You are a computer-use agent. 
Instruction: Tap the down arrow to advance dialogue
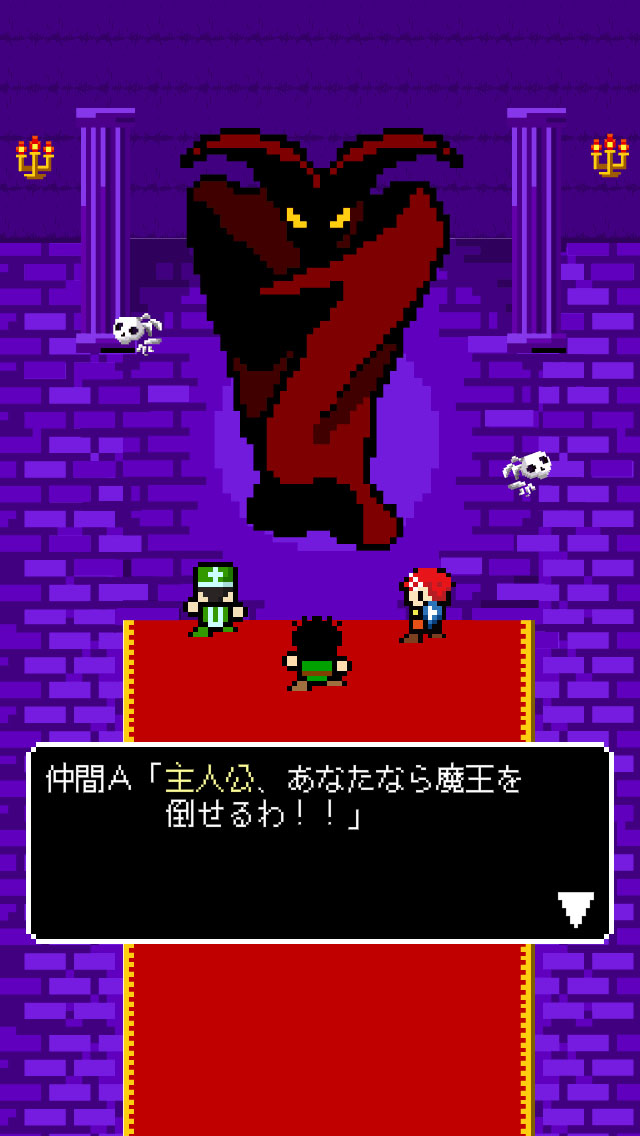(576, 908)
